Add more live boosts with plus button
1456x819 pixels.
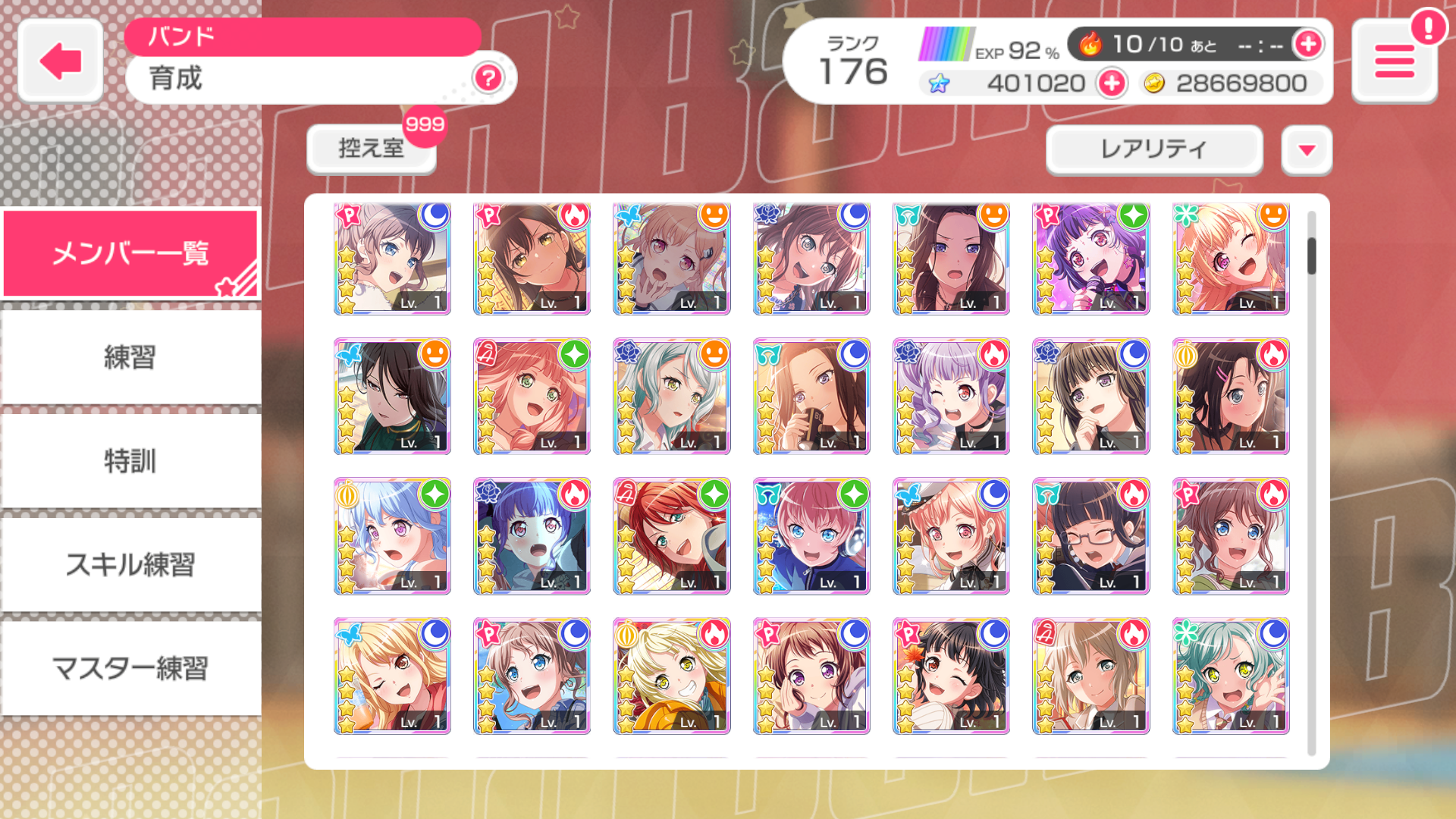coord(1307,44)
